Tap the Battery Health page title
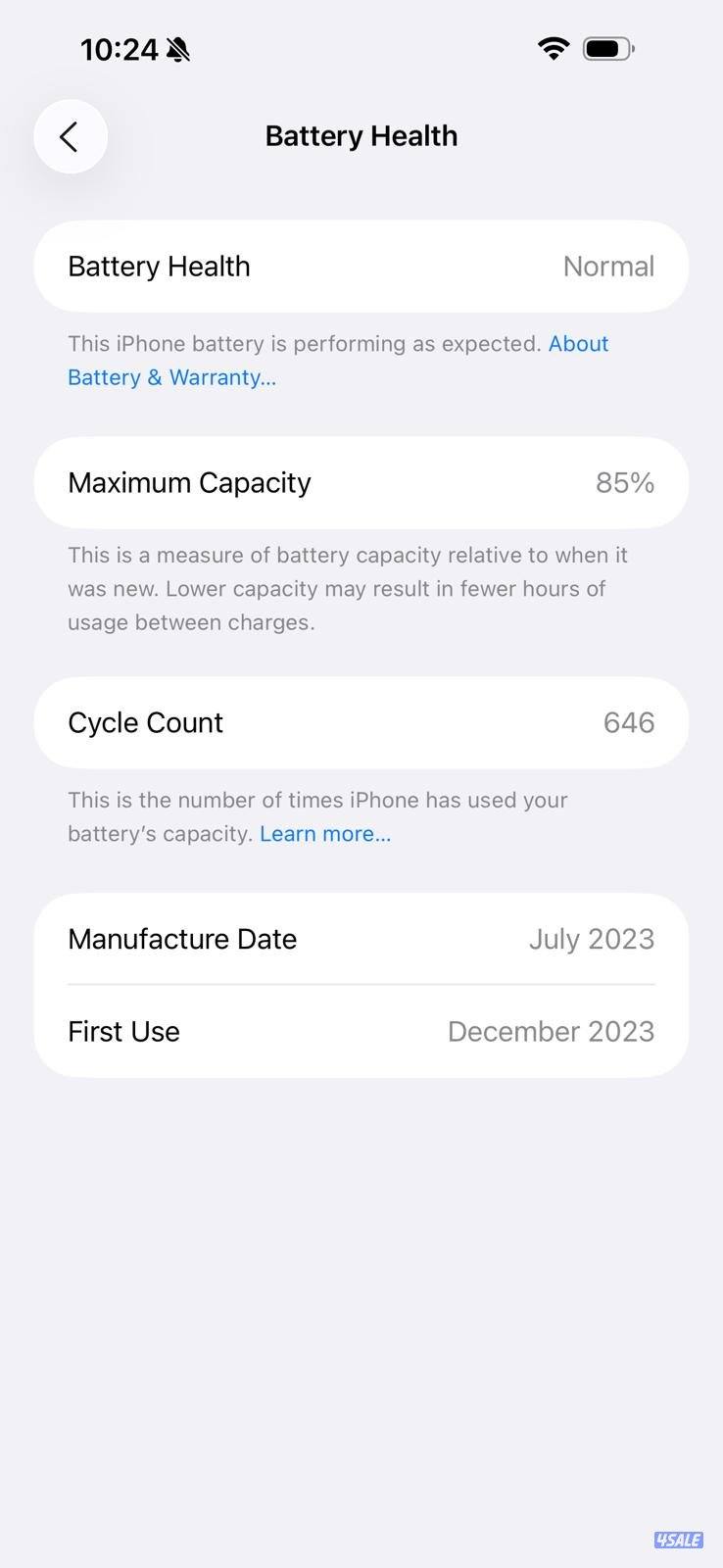723x1568 pixels. (361, 135)
